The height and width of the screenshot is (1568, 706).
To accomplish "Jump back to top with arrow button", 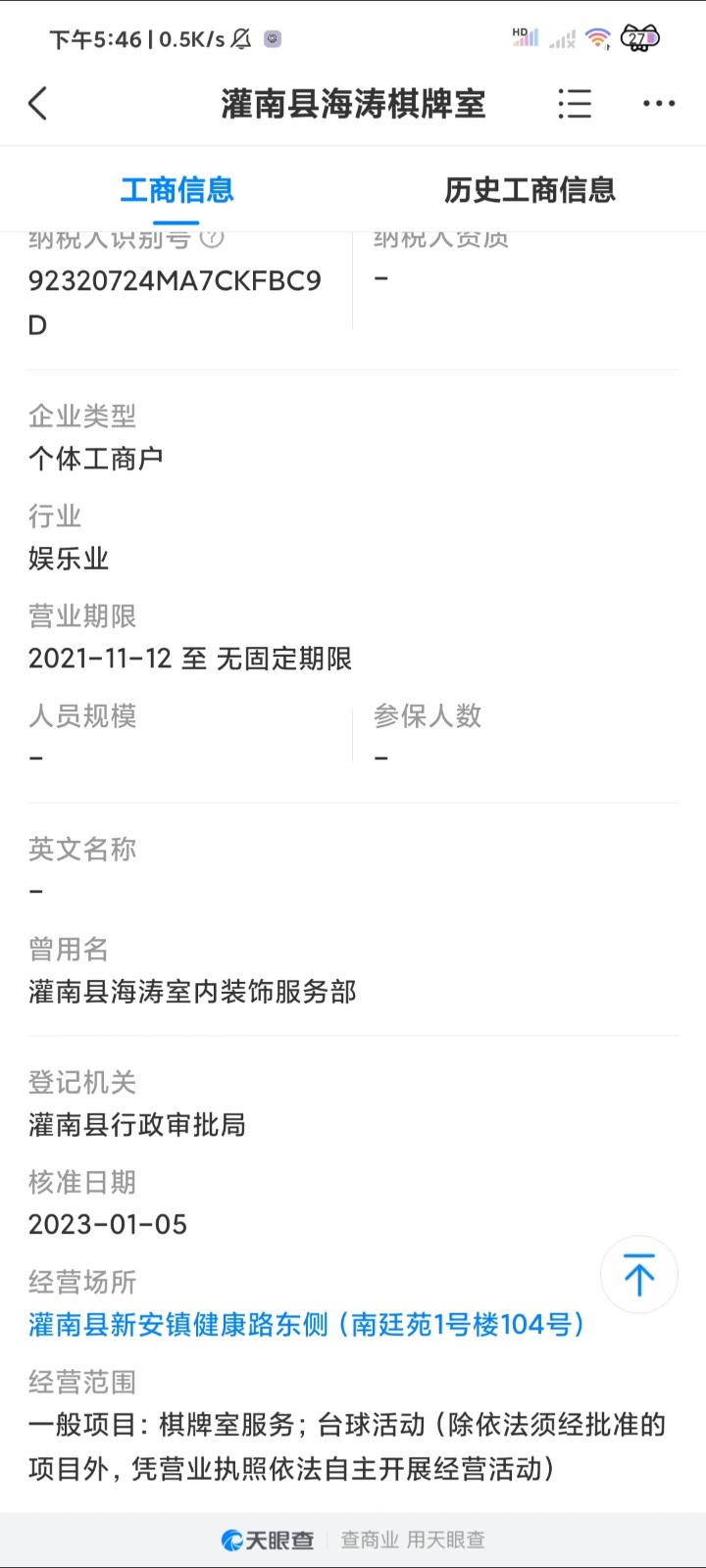I will pos(639,1275).
